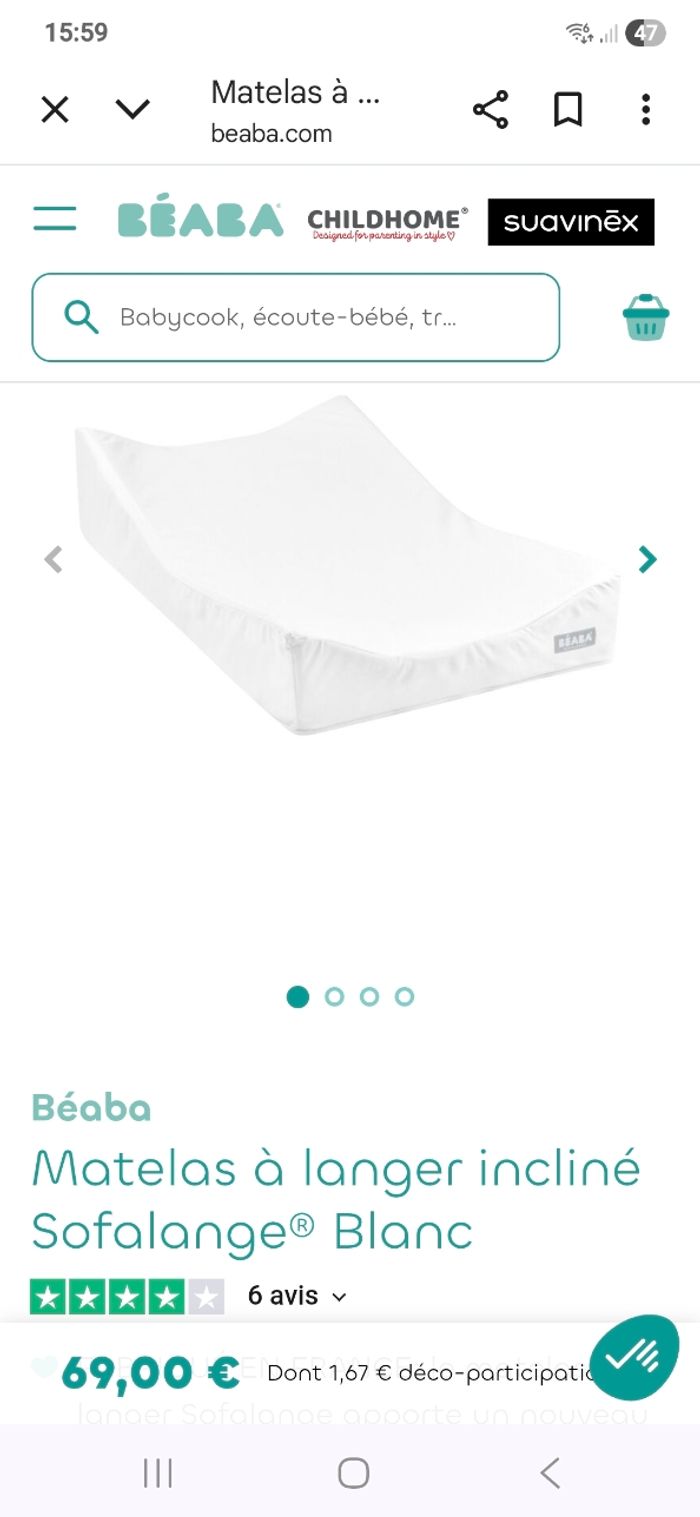Jump to the second image dot
This screenshot has height=1517, width=700.
334,996
